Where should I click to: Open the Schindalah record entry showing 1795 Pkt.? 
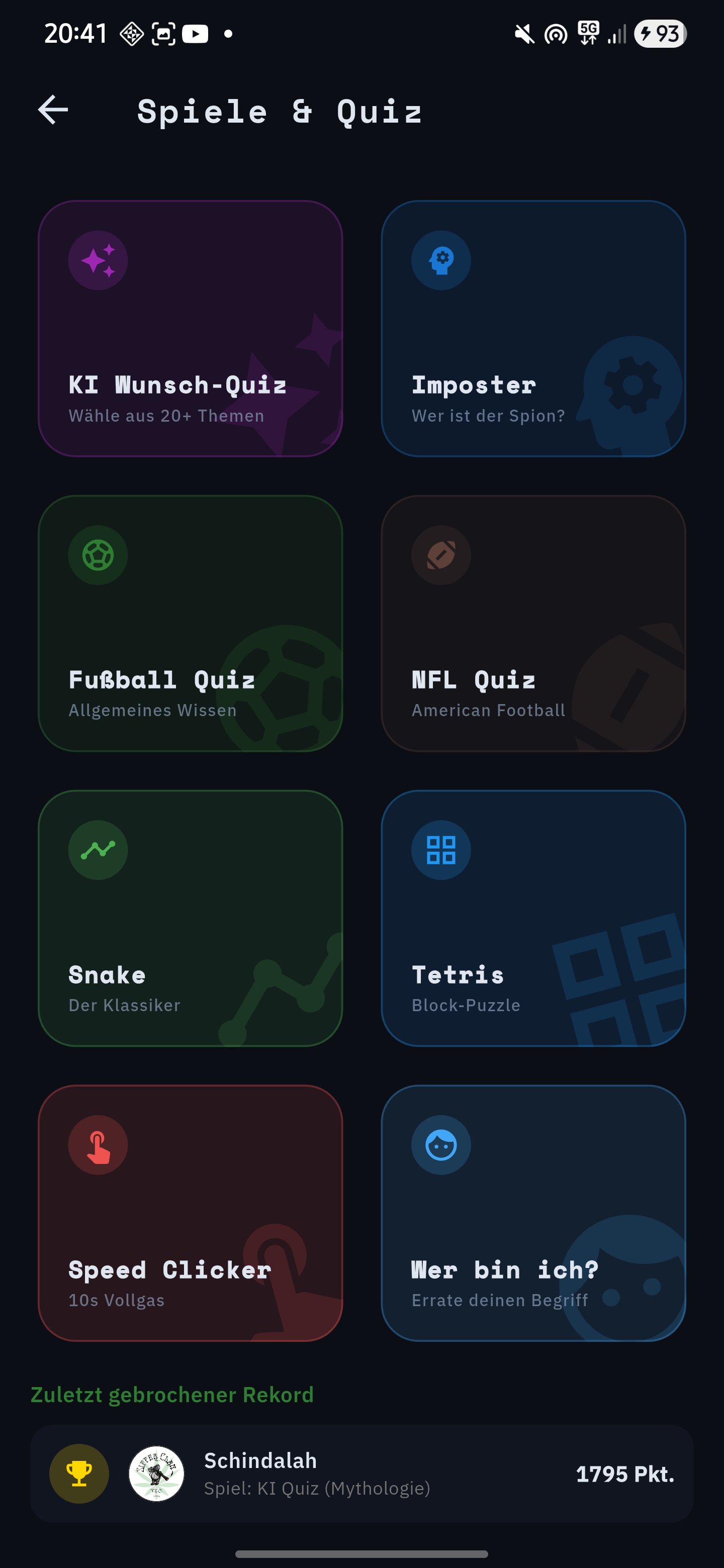pos(361,1474)
